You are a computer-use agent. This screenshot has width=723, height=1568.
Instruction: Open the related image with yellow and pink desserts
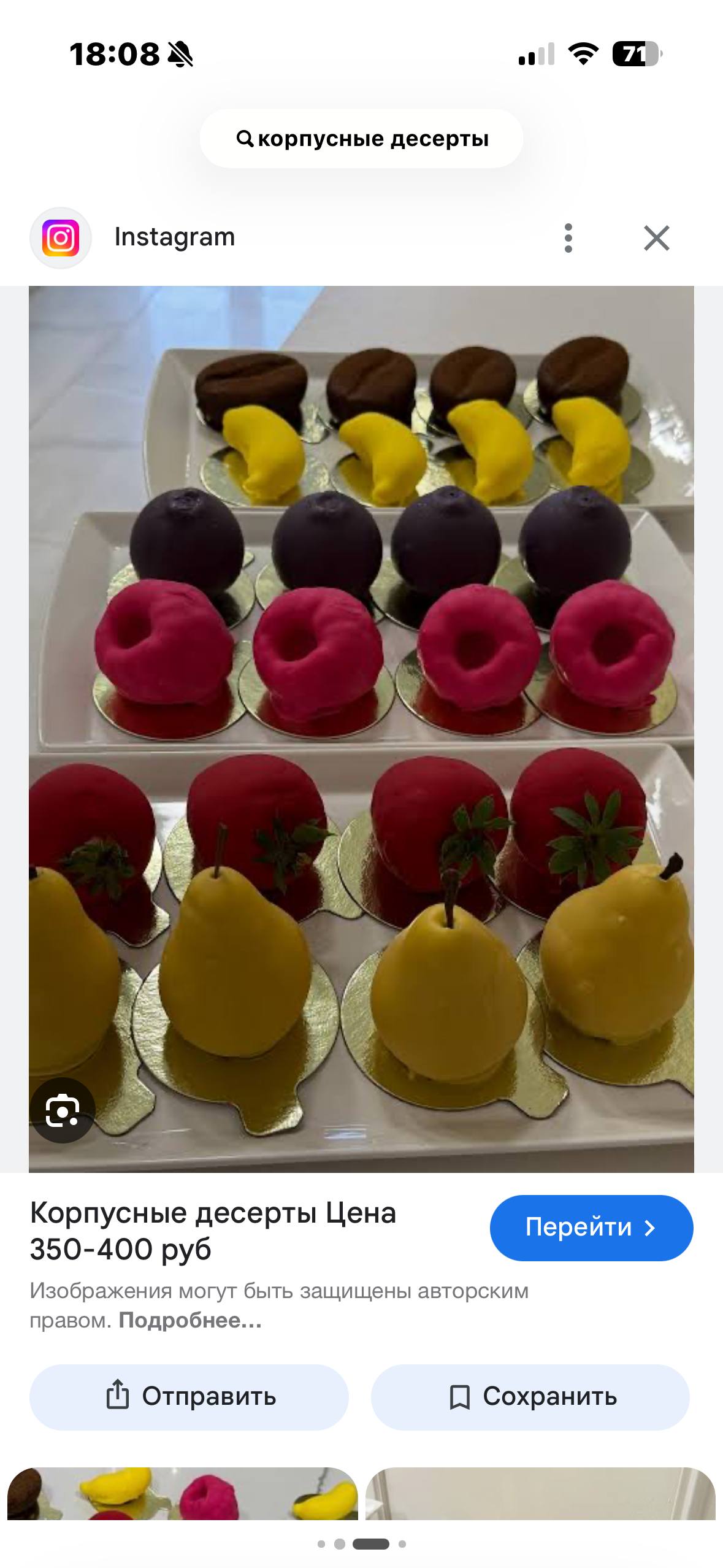point(182,1493)
